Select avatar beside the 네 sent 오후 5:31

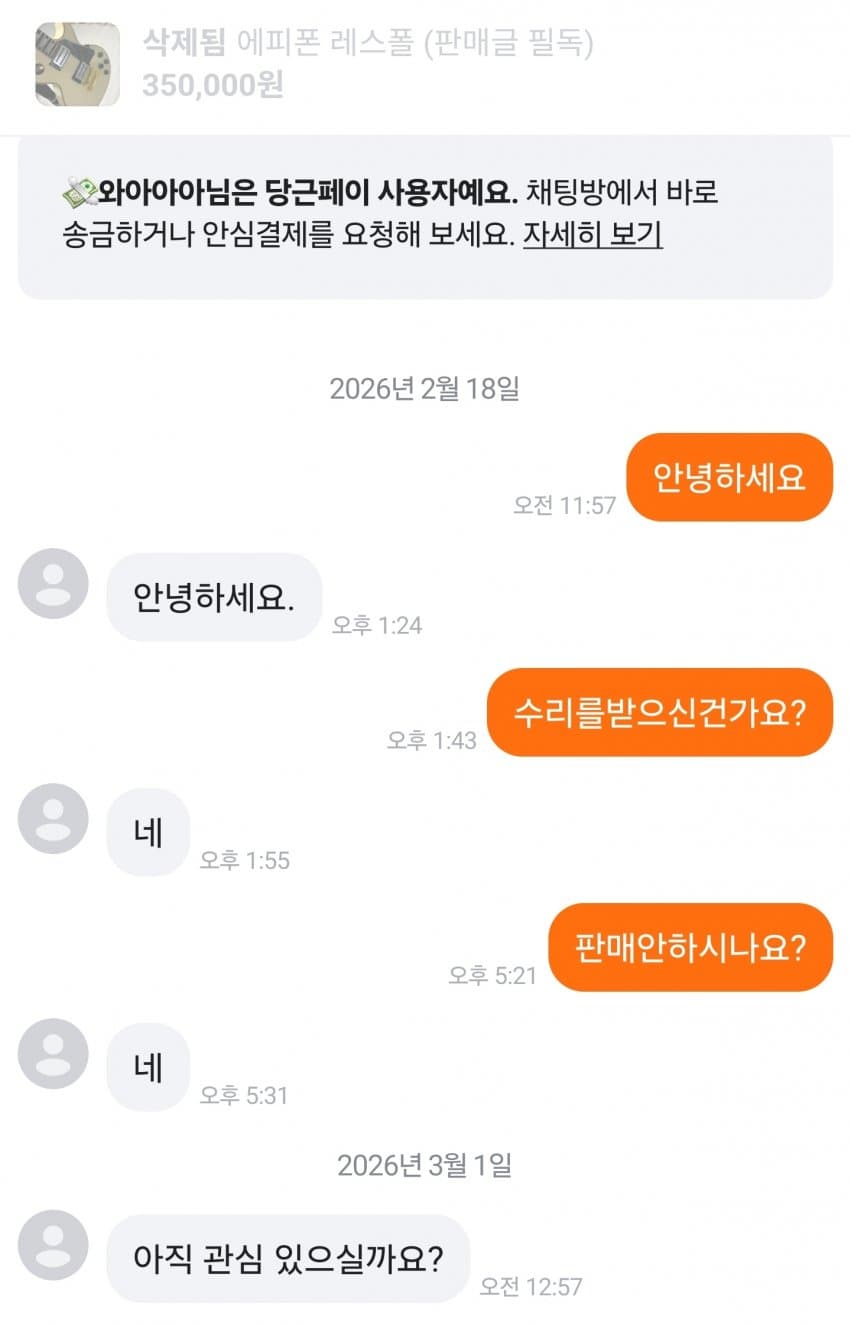(53, 1054)
